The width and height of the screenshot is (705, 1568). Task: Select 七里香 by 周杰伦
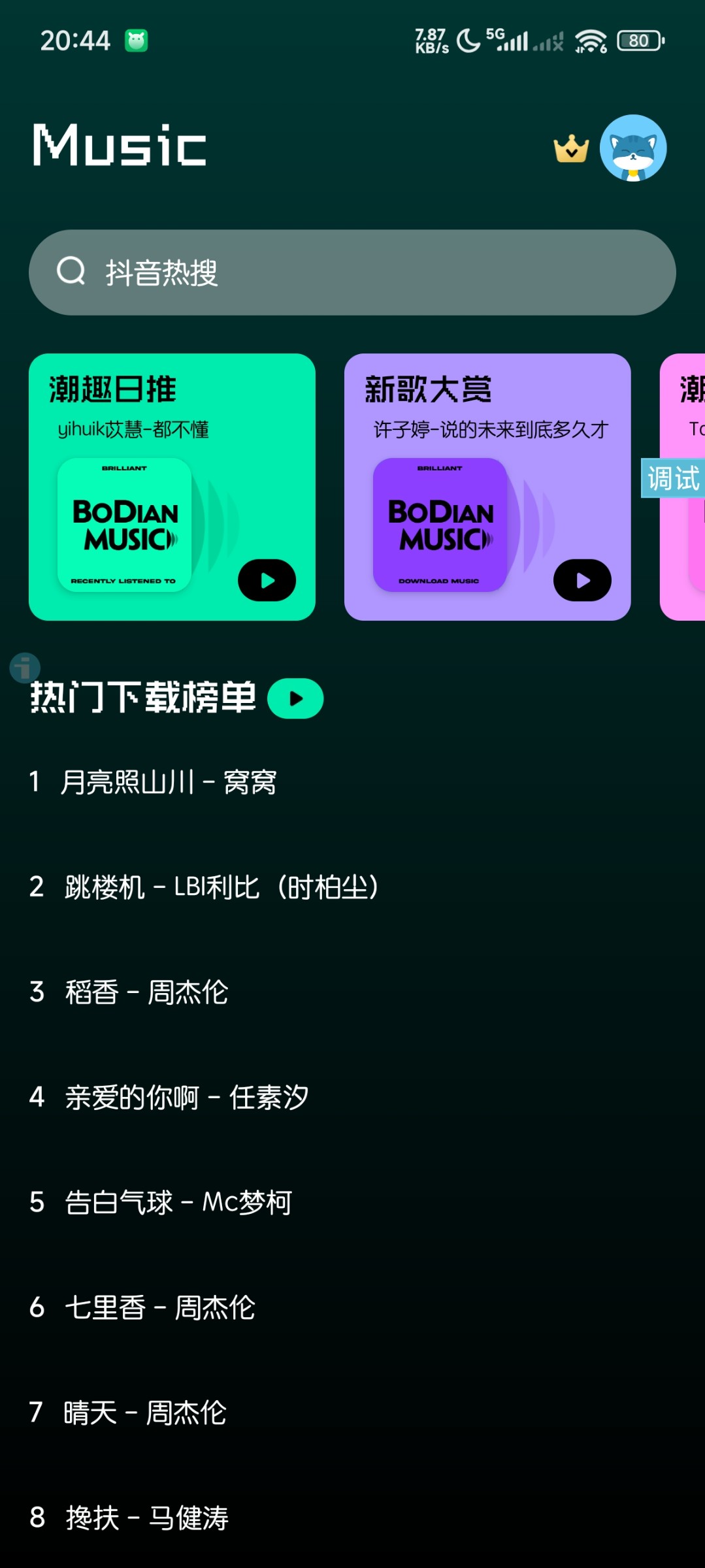(160, 1307)
